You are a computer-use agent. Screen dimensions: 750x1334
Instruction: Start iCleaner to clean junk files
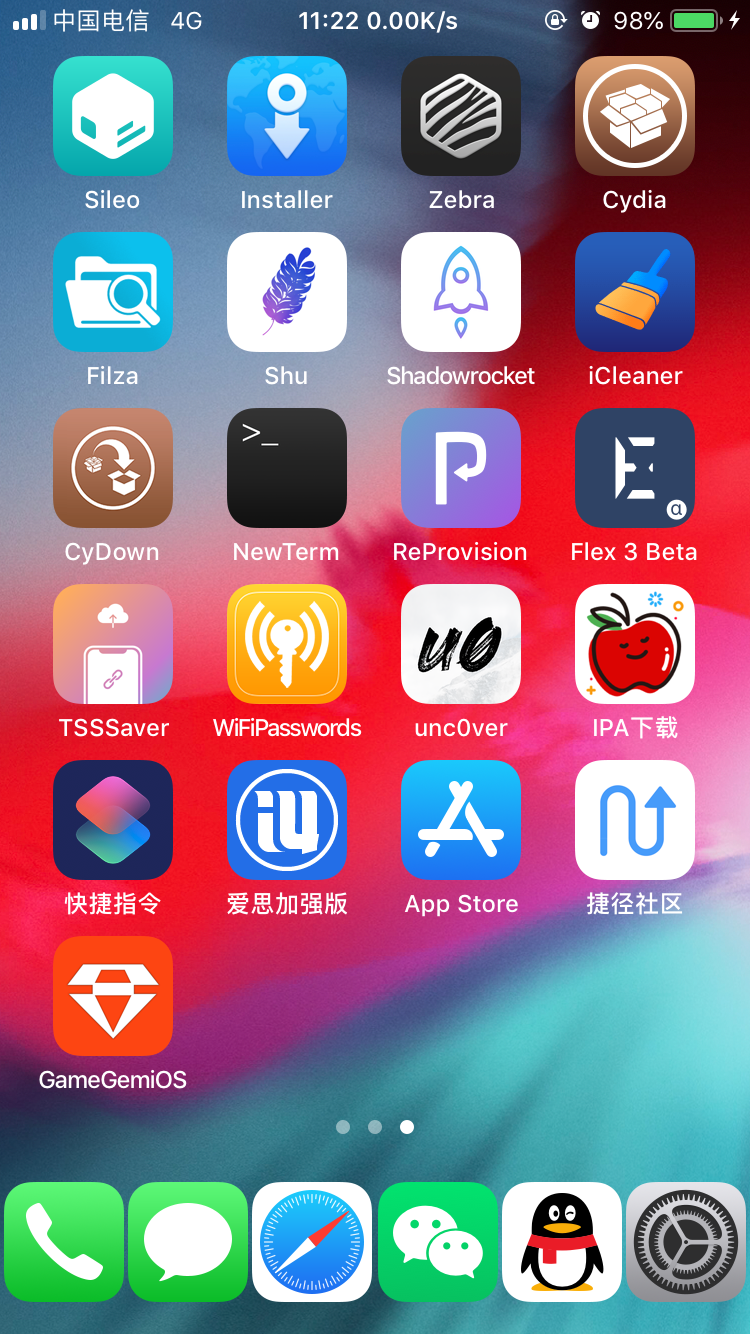point(634,291)
